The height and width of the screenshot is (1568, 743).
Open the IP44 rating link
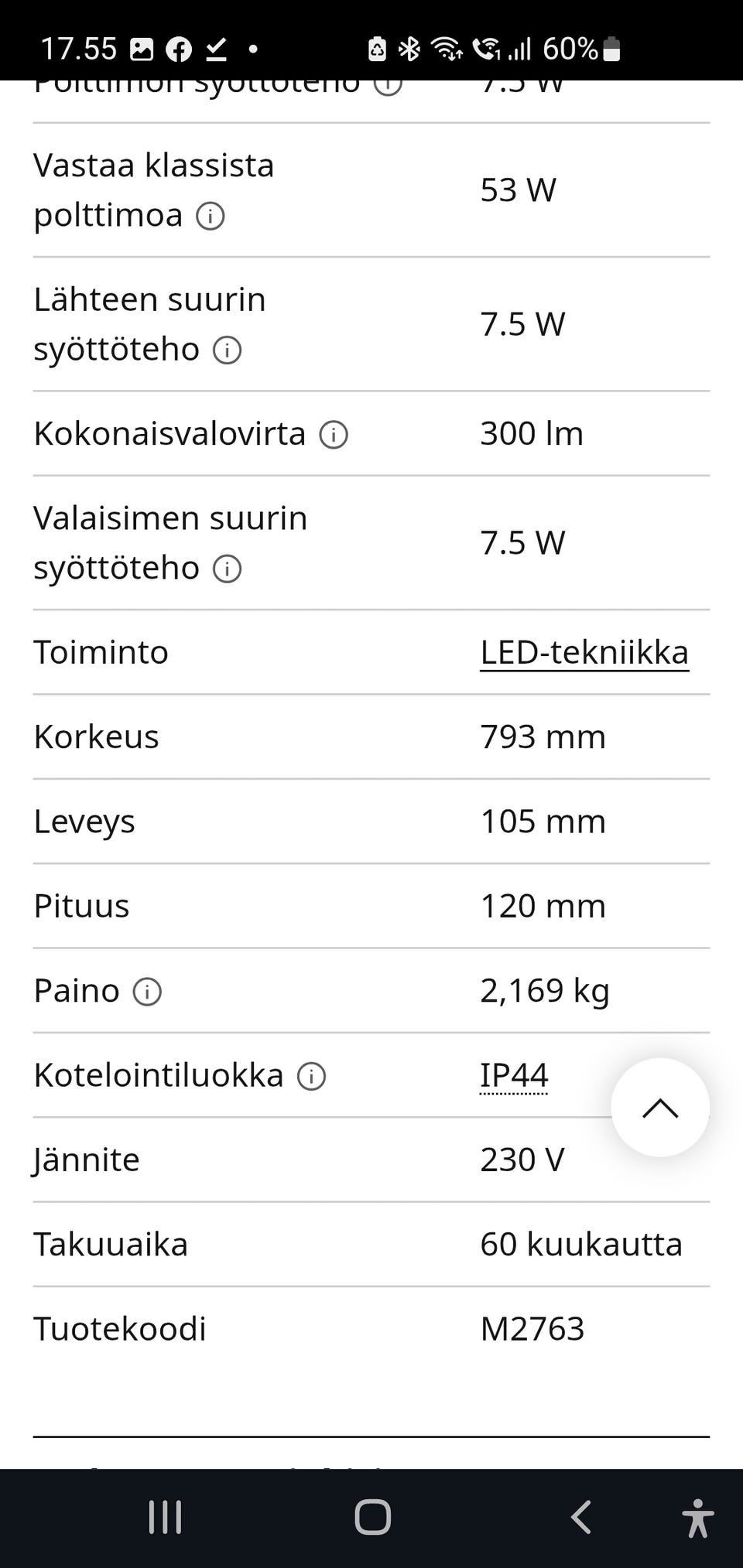pos(513,1075)
